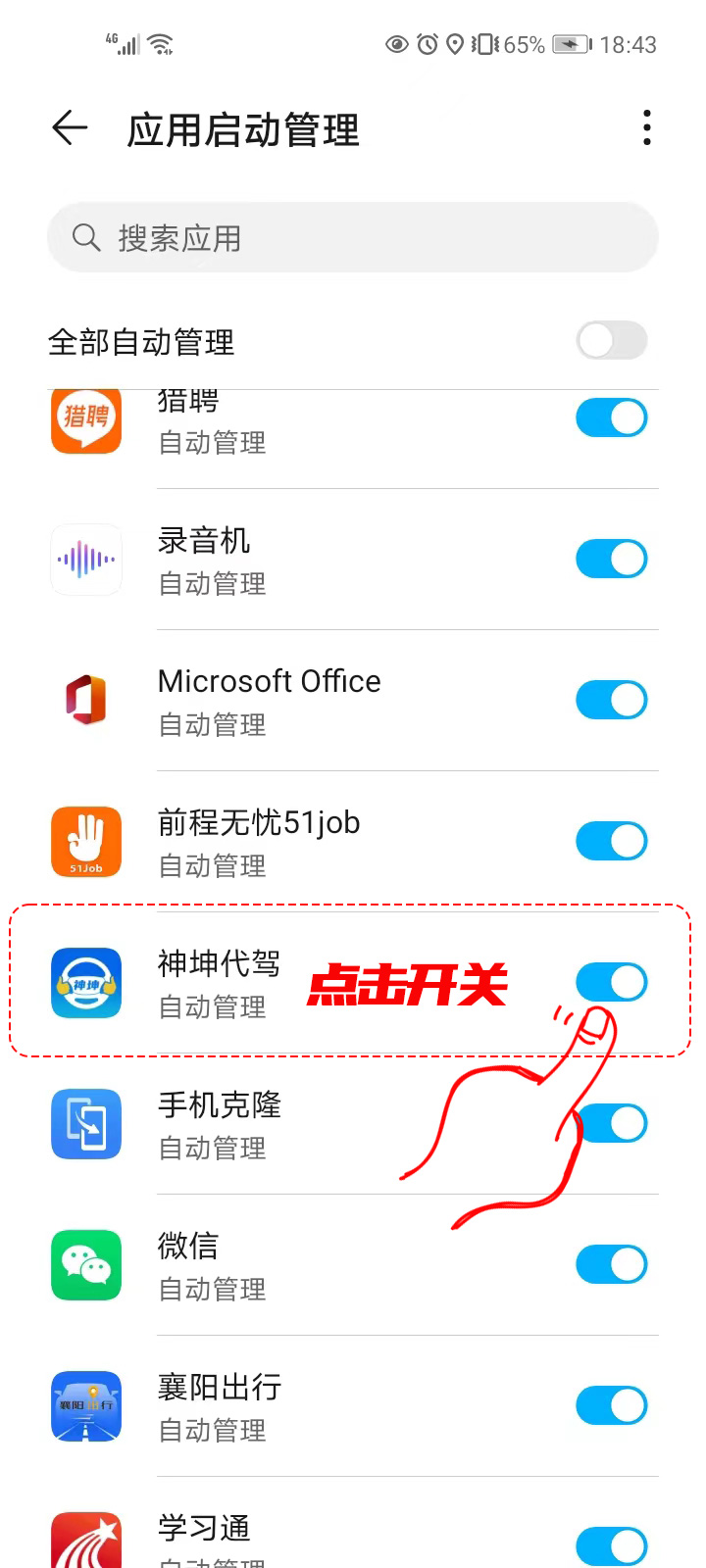
Task: Disable the 录音机 auto-manage switch
Action: [x=612, y=560]
